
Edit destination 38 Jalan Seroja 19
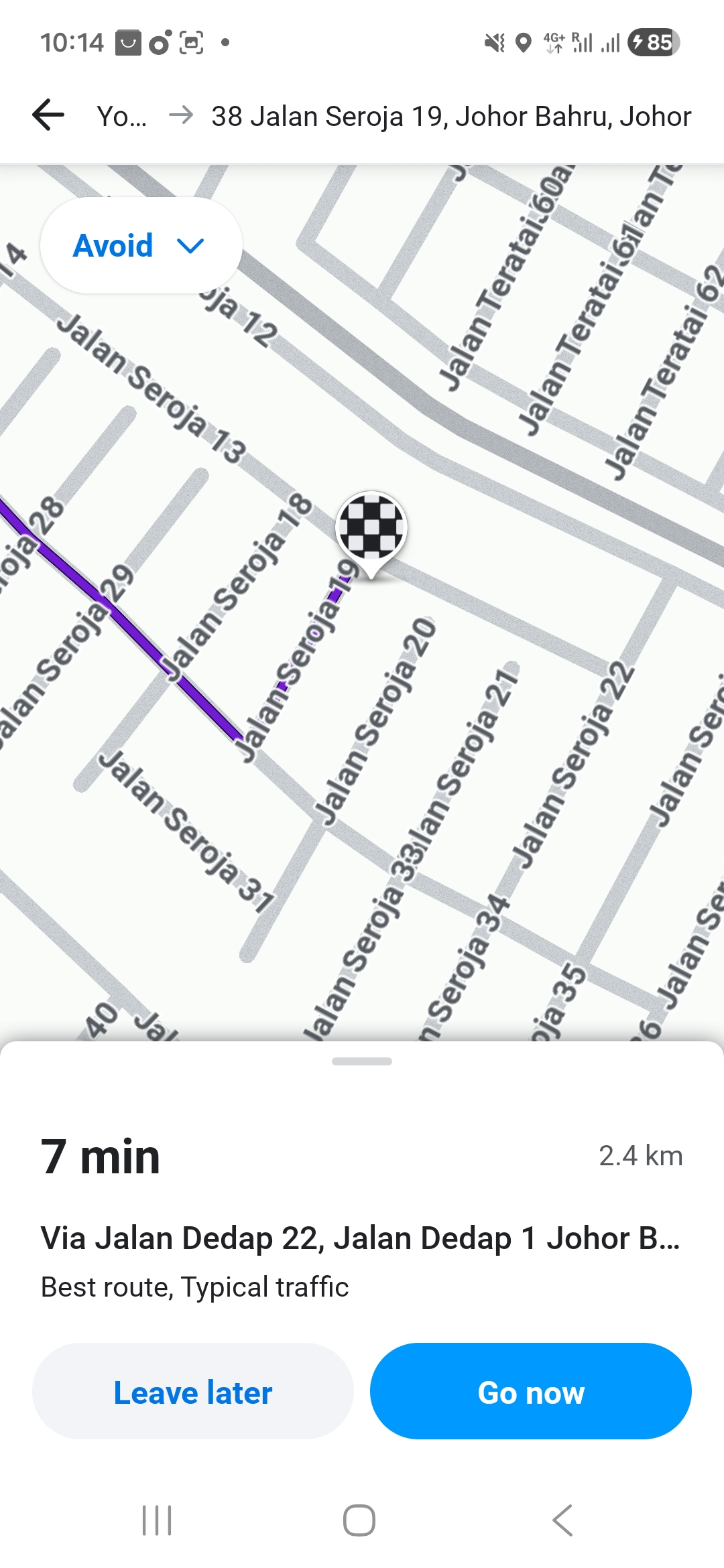(x=450, y=117)
